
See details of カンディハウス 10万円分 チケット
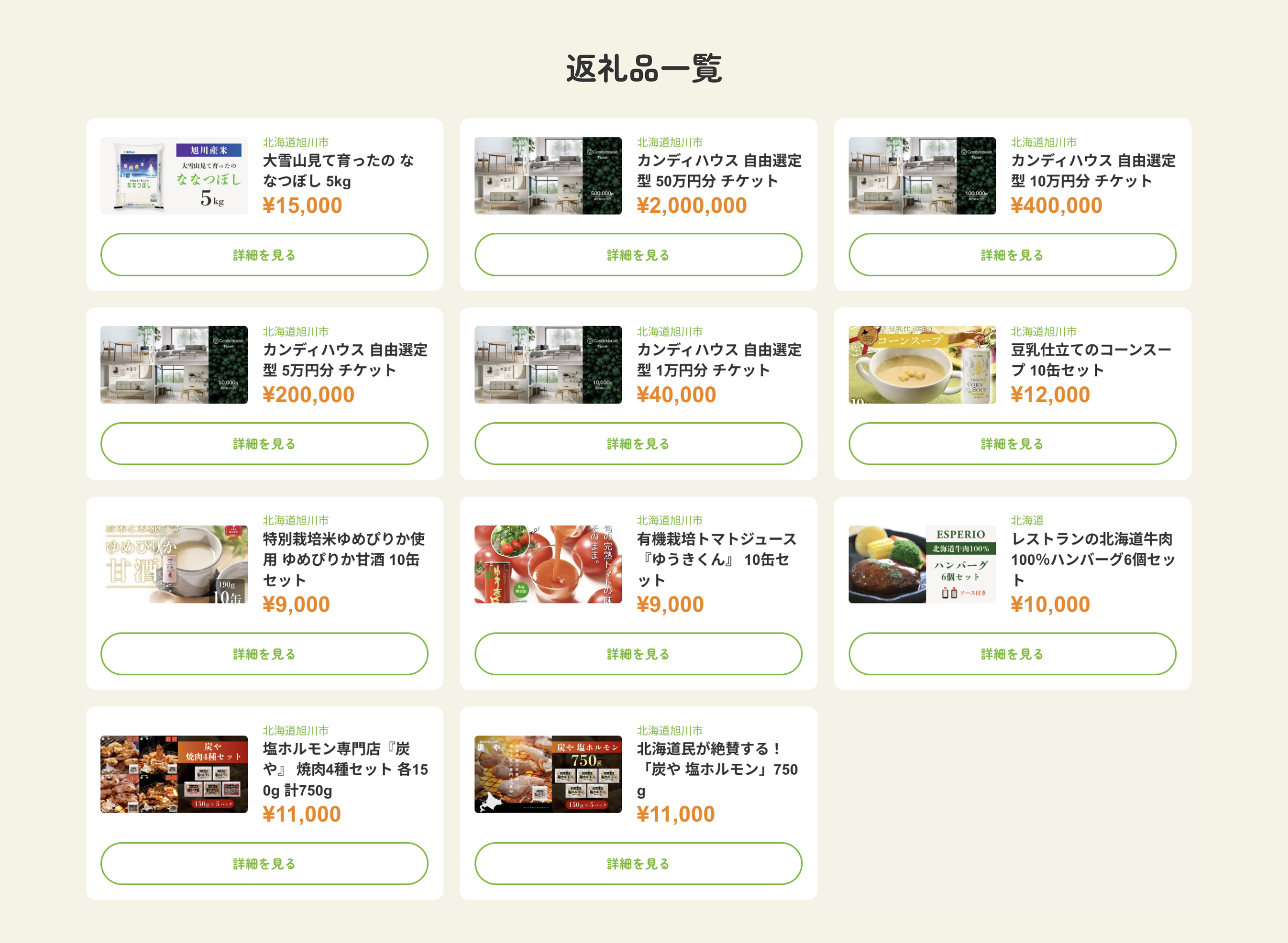pos(1012,255)
